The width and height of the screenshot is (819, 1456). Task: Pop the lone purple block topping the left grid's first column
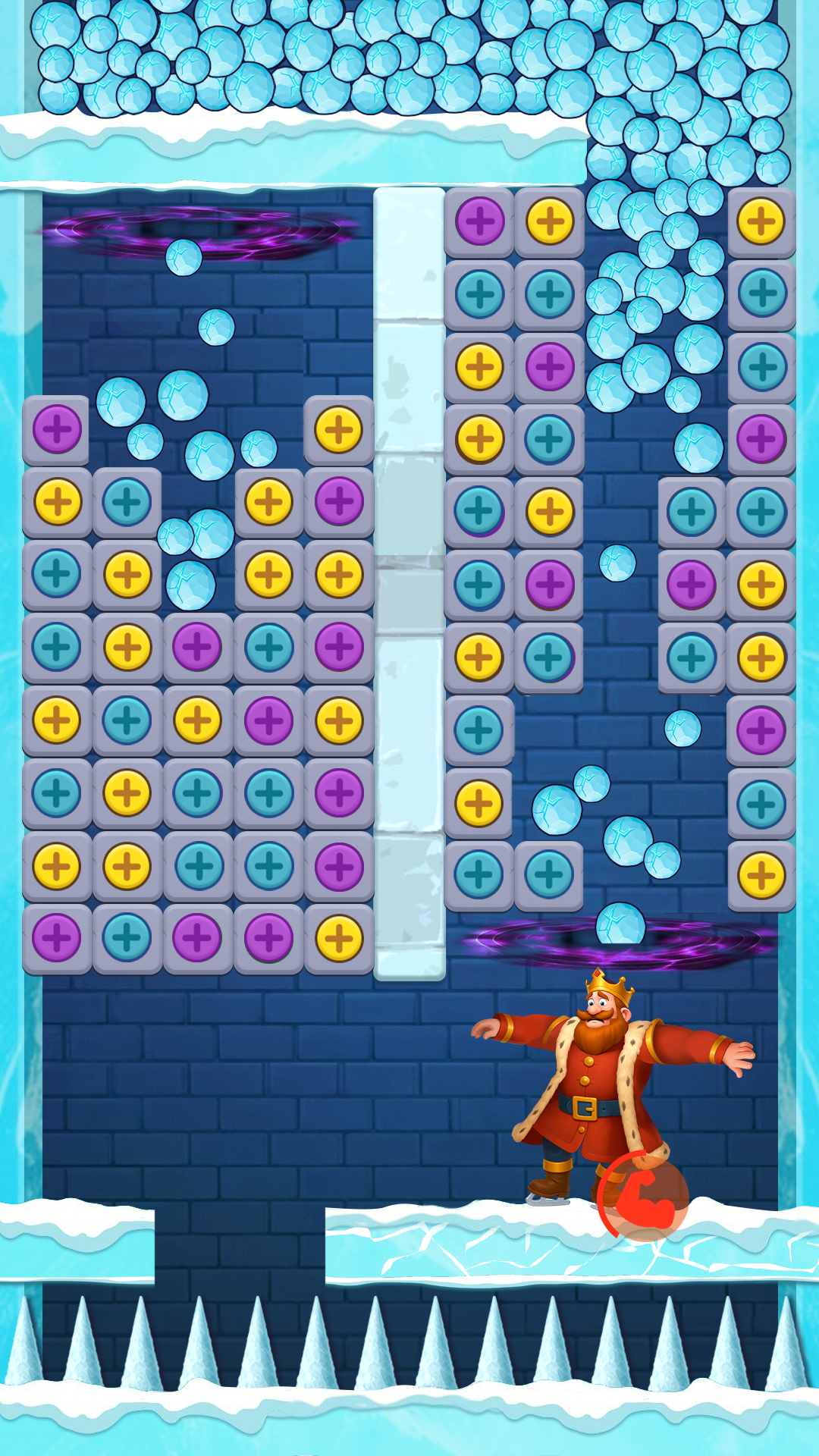coord(57,429)
